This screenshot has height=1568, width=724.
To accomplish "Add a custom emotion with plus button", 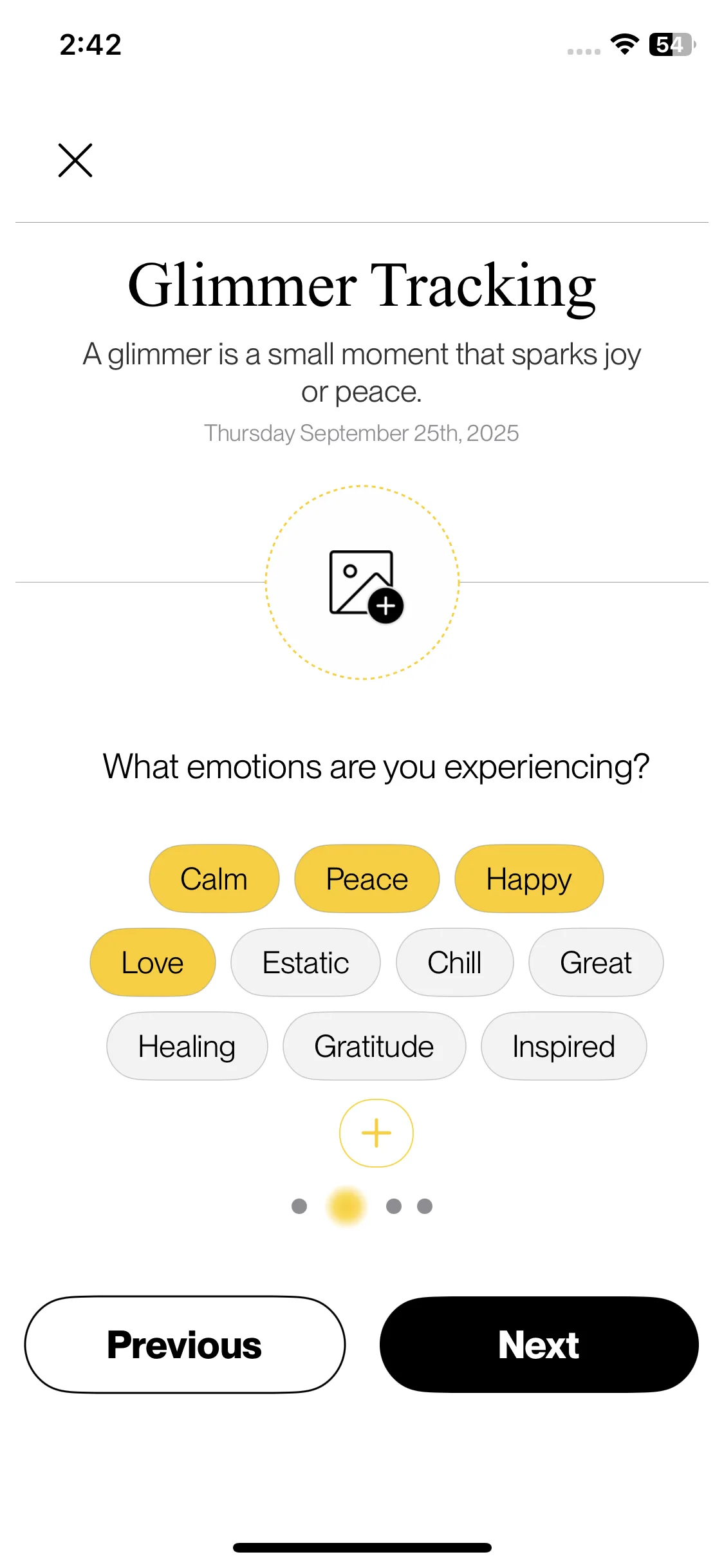I will pos(376,1133).
